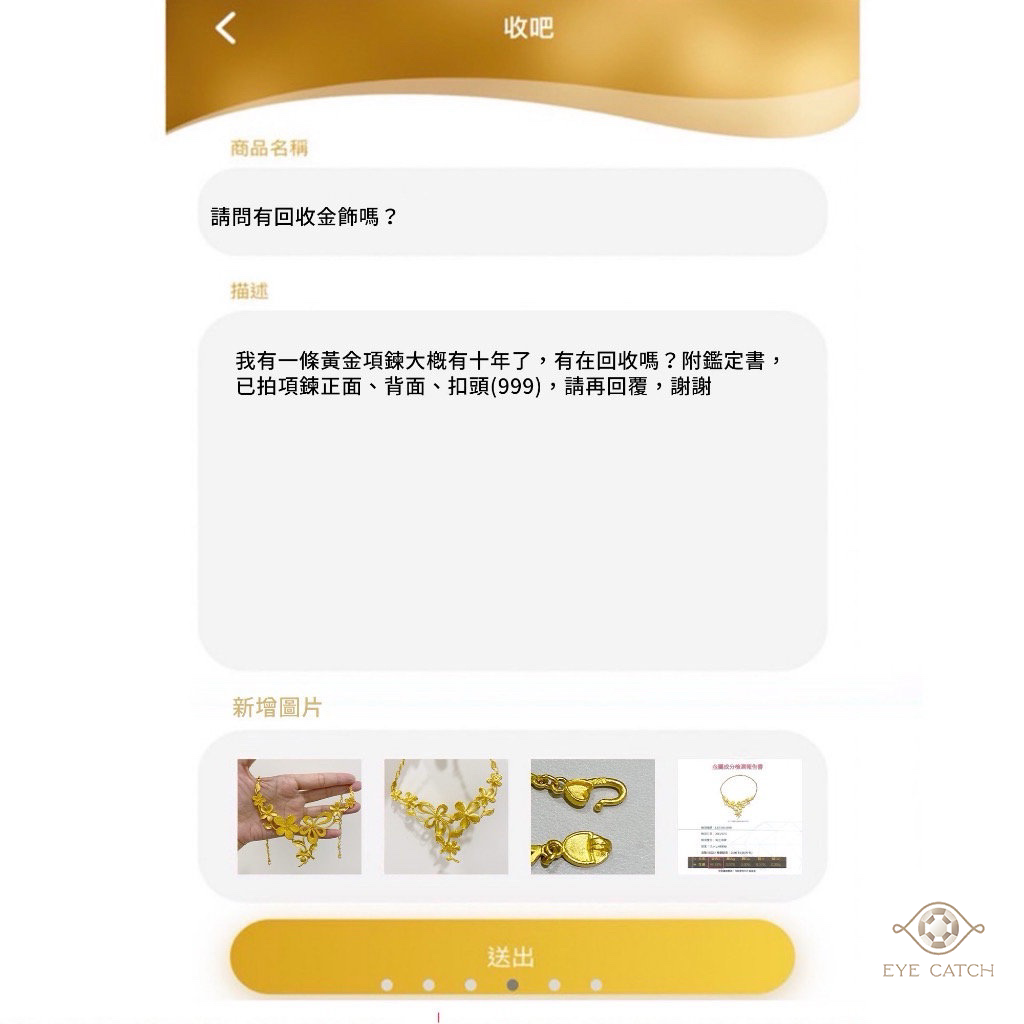This screenshot has width=1024, height=1024.
Task: Edit the 描述 description text box
Action: point(512,490)
